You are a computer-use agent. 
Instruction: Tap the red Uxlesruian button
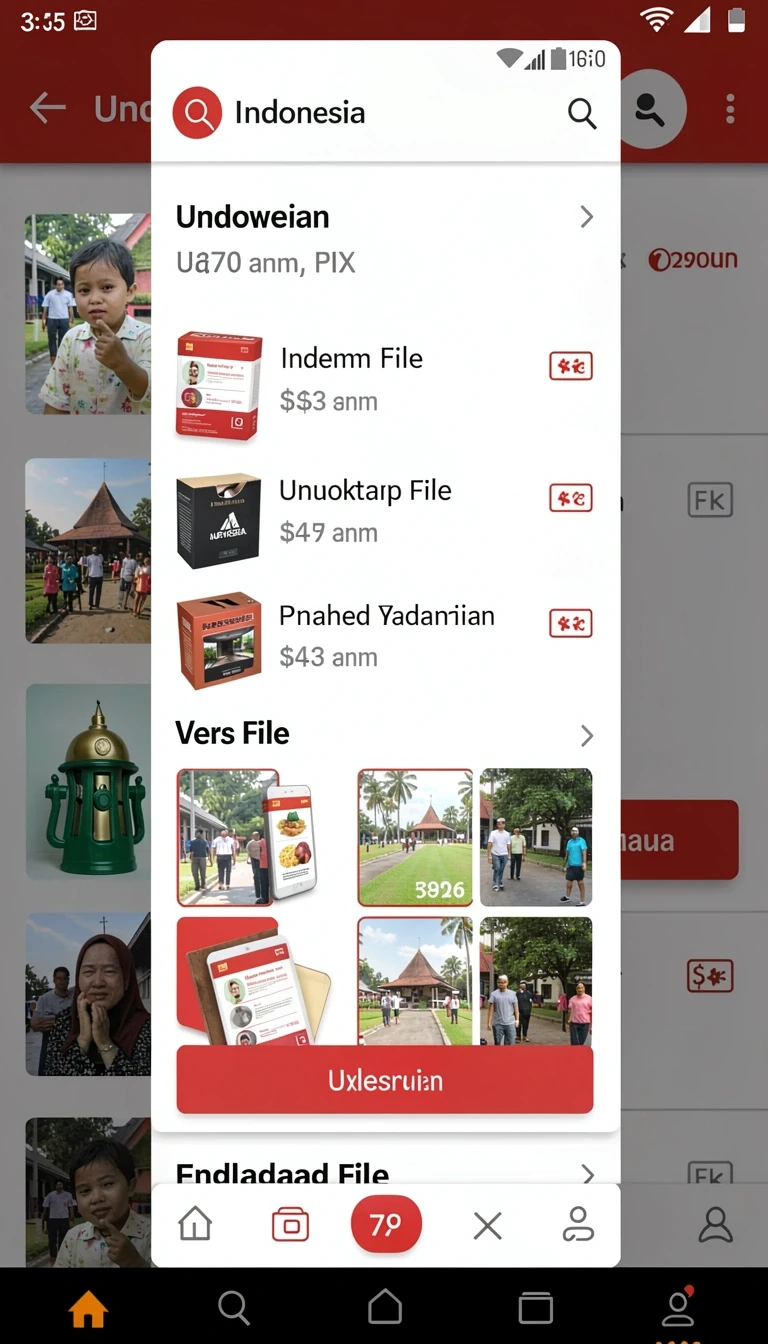pos(385,1080)
